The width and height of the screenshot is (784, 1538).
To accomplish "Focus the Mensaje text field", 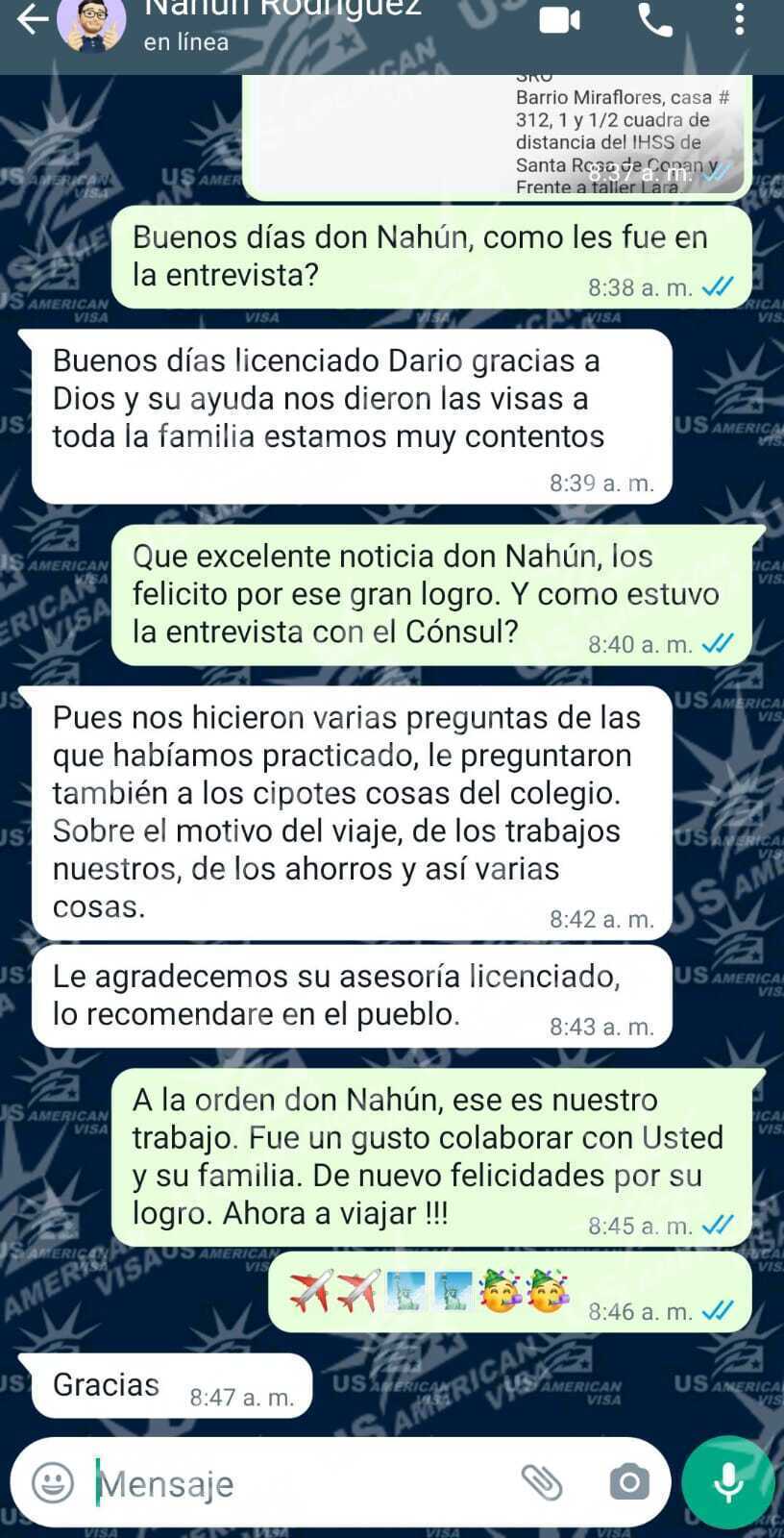I will 298,1483.
